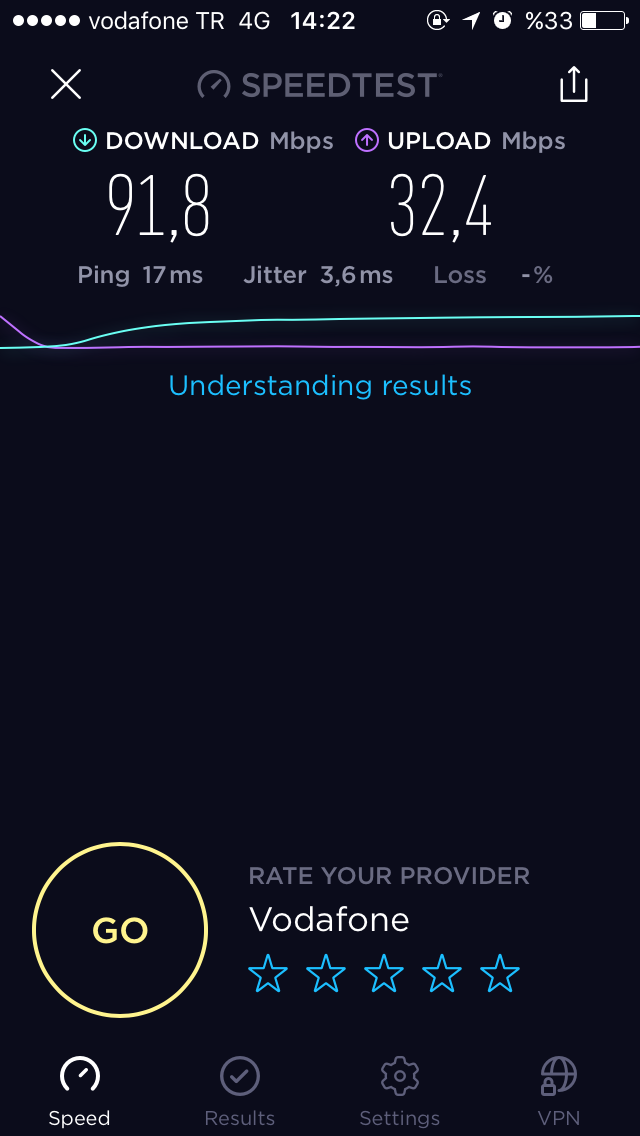640x1136 pixels.
Task: Close the speed test results
Action: tap(65, 84)
